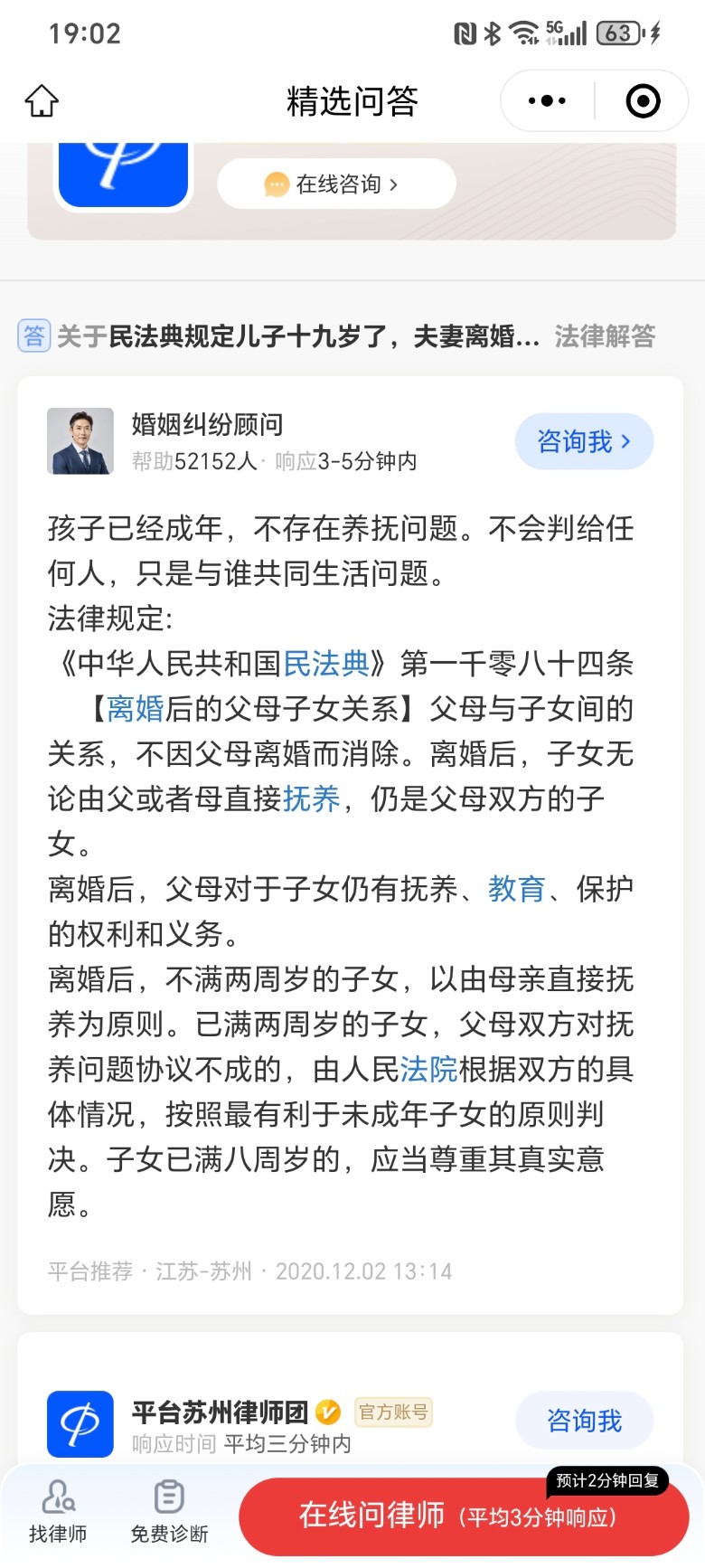Consult 平台苏州律师团 via 咨询我
The image size is (705, 1568).
[584, 1421]
